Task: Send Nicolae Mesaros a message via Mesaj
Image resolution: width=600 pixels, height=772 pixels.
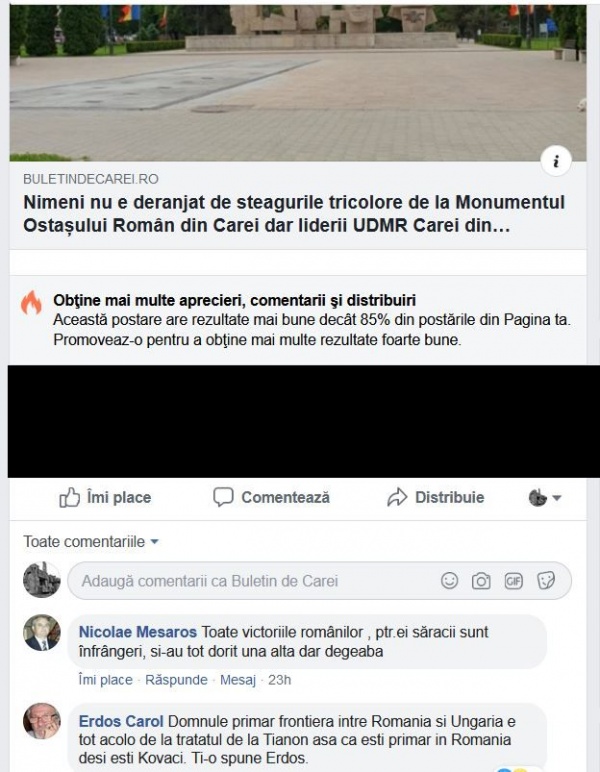Action: [238, 680]
